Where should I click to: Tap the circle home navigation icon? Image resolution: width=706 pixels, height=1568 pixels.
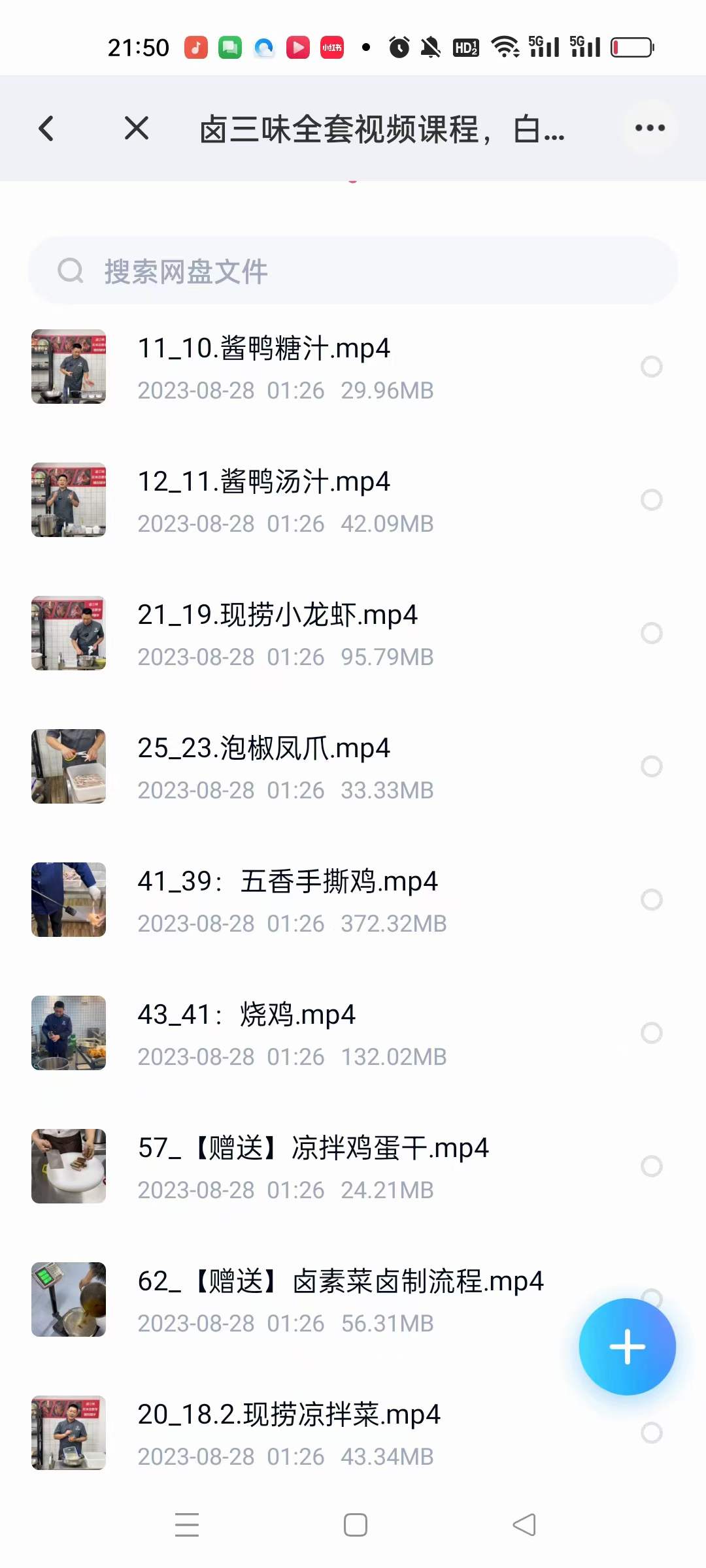353,1525
